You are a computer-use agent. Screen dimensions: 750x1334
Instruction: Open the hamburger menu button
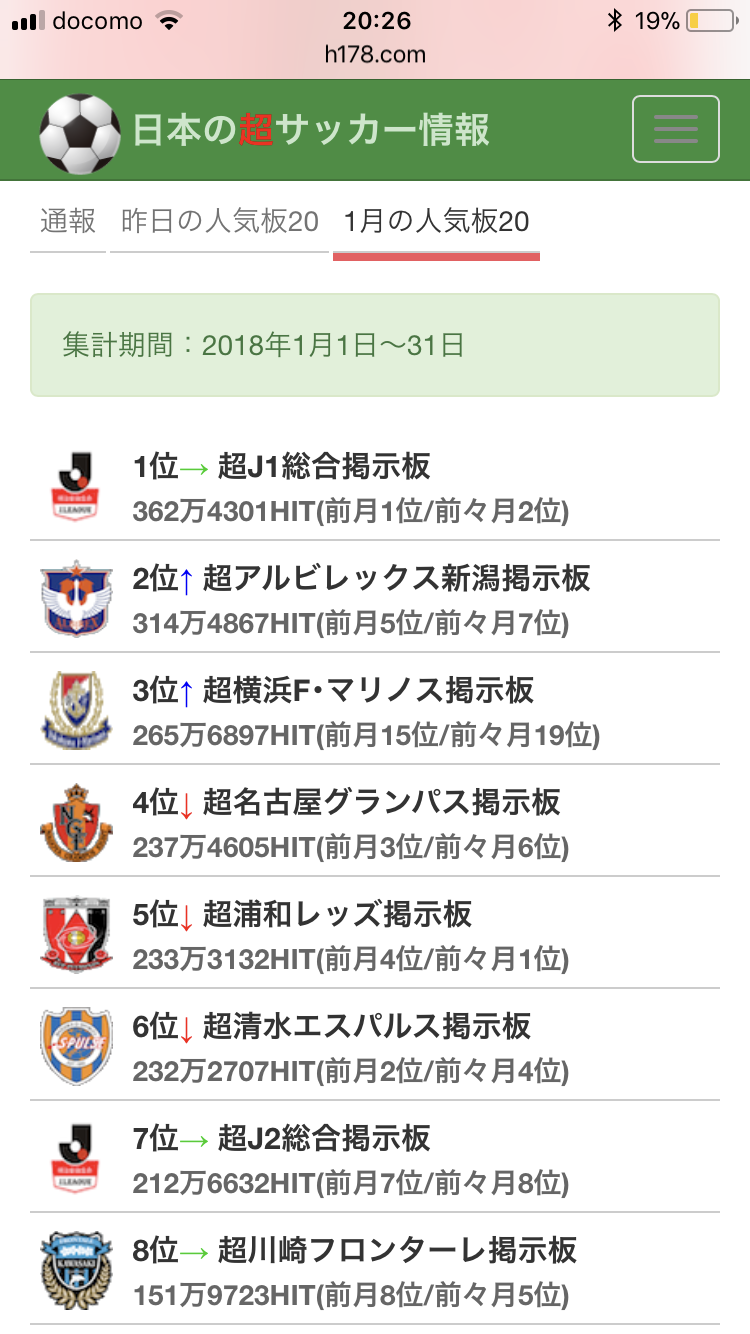(x=676, y=129)
